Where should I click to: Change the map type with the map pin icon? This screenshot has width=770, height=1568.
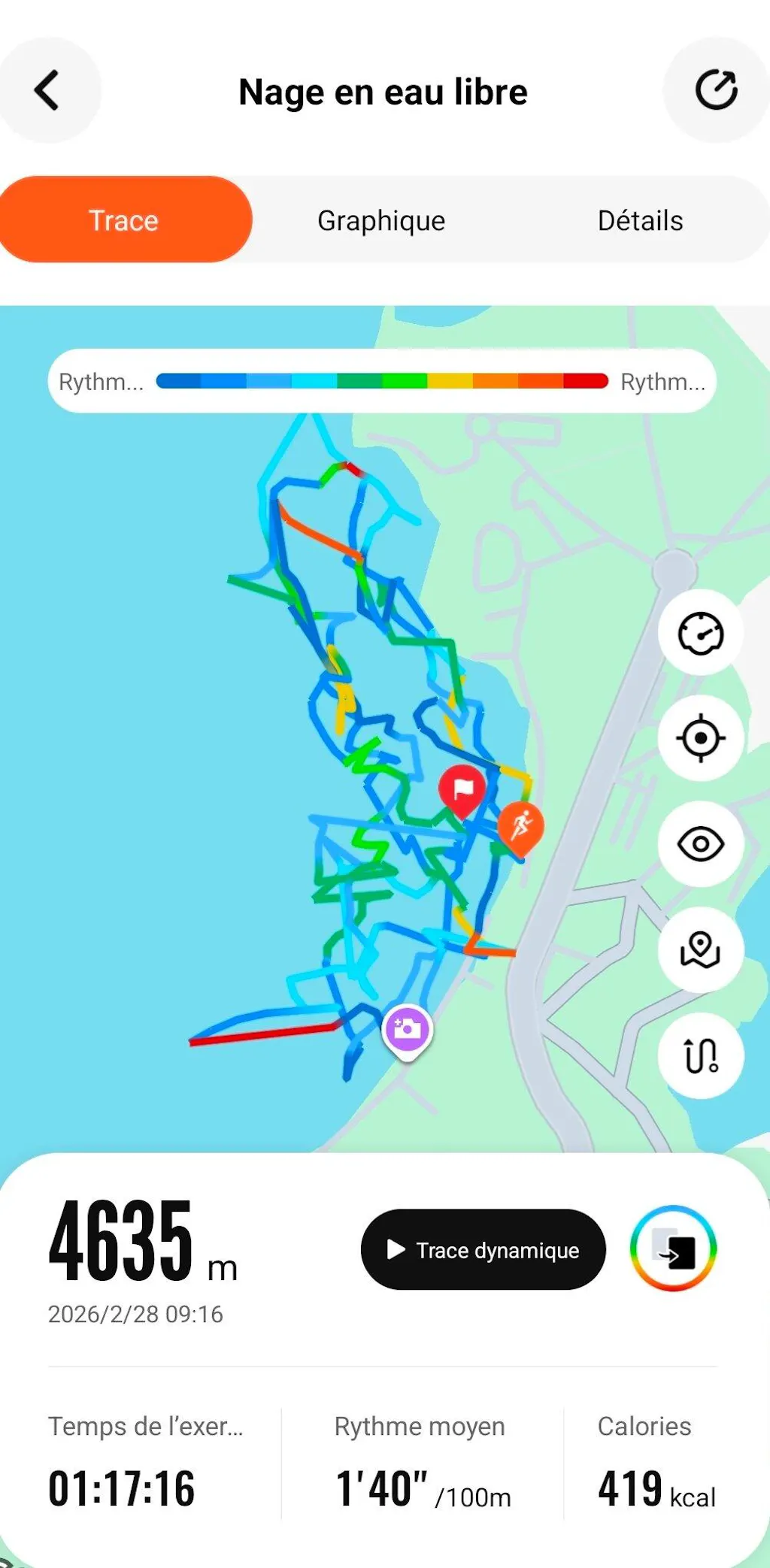click(700, 949)
